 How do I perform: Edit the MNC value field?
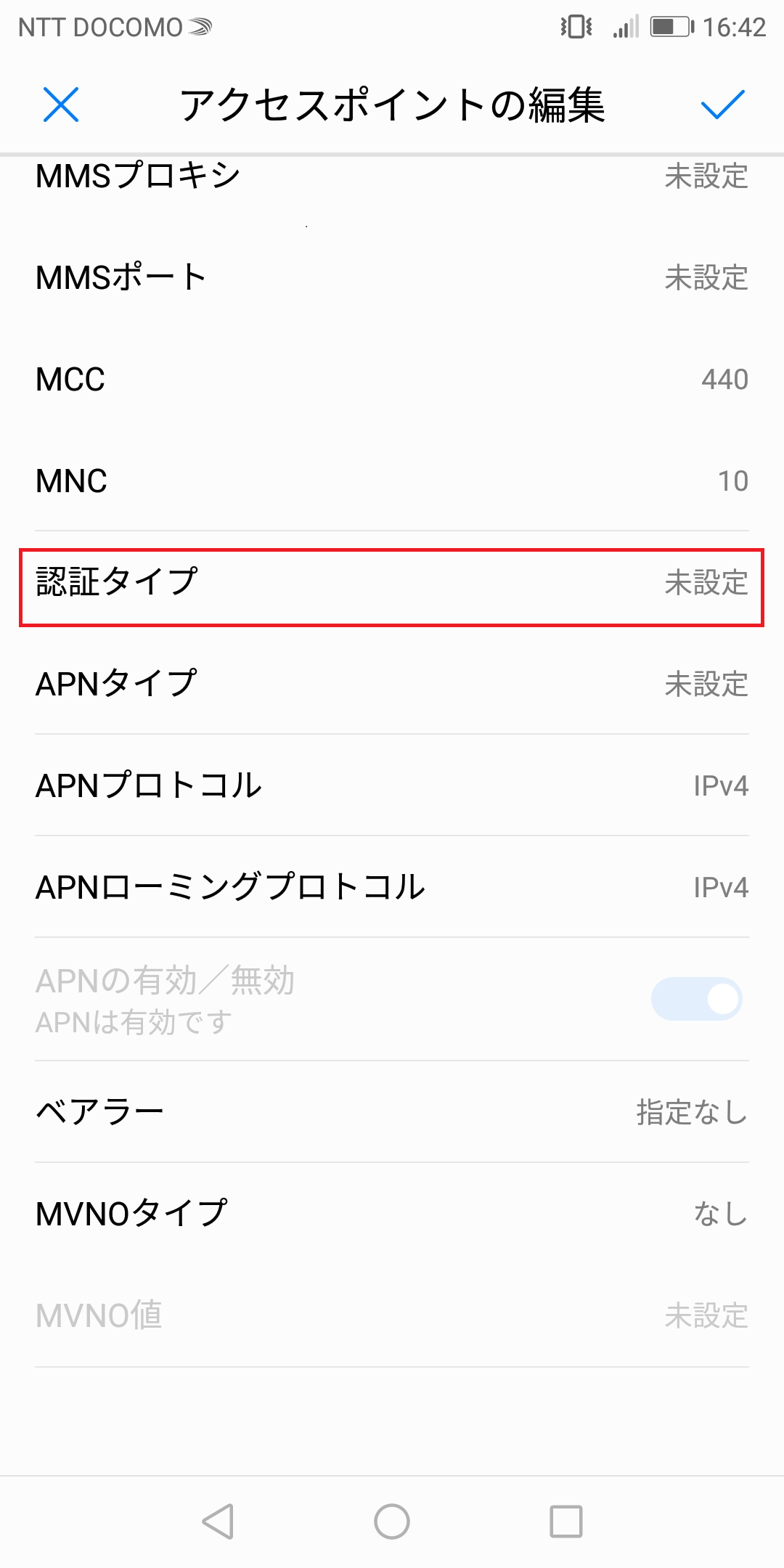tap(392, 481)
